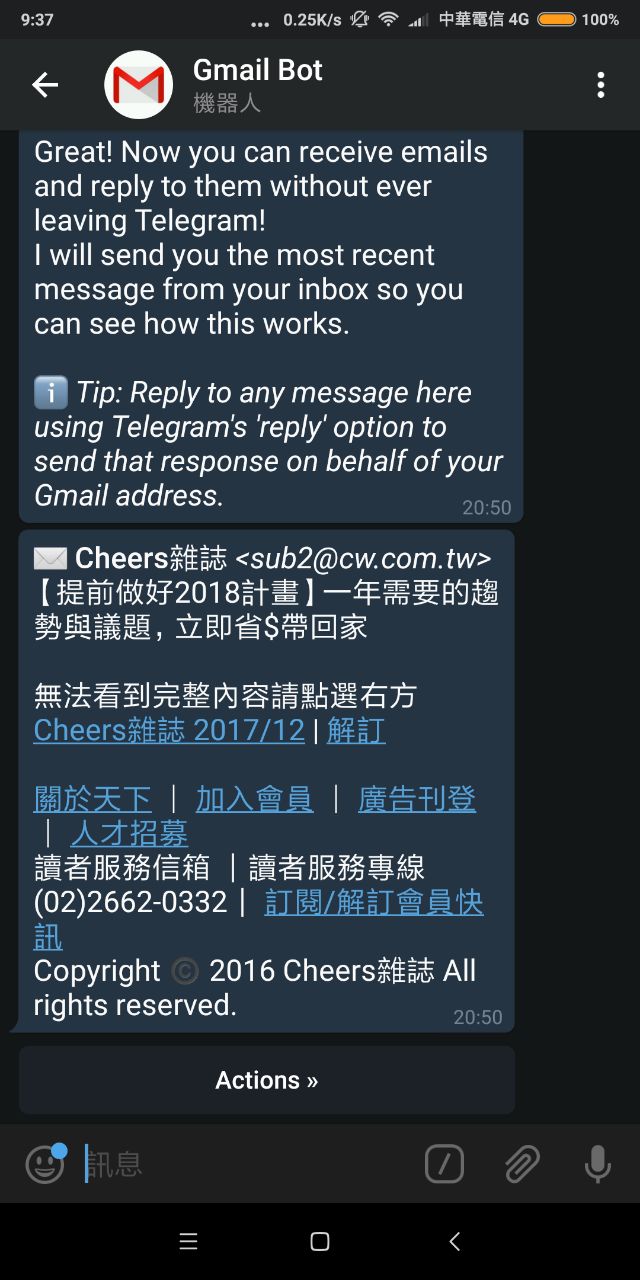Viewport: 640px width, 1280px height.
Task: Attach a file with the paperclip
Action: (521, 1164)
